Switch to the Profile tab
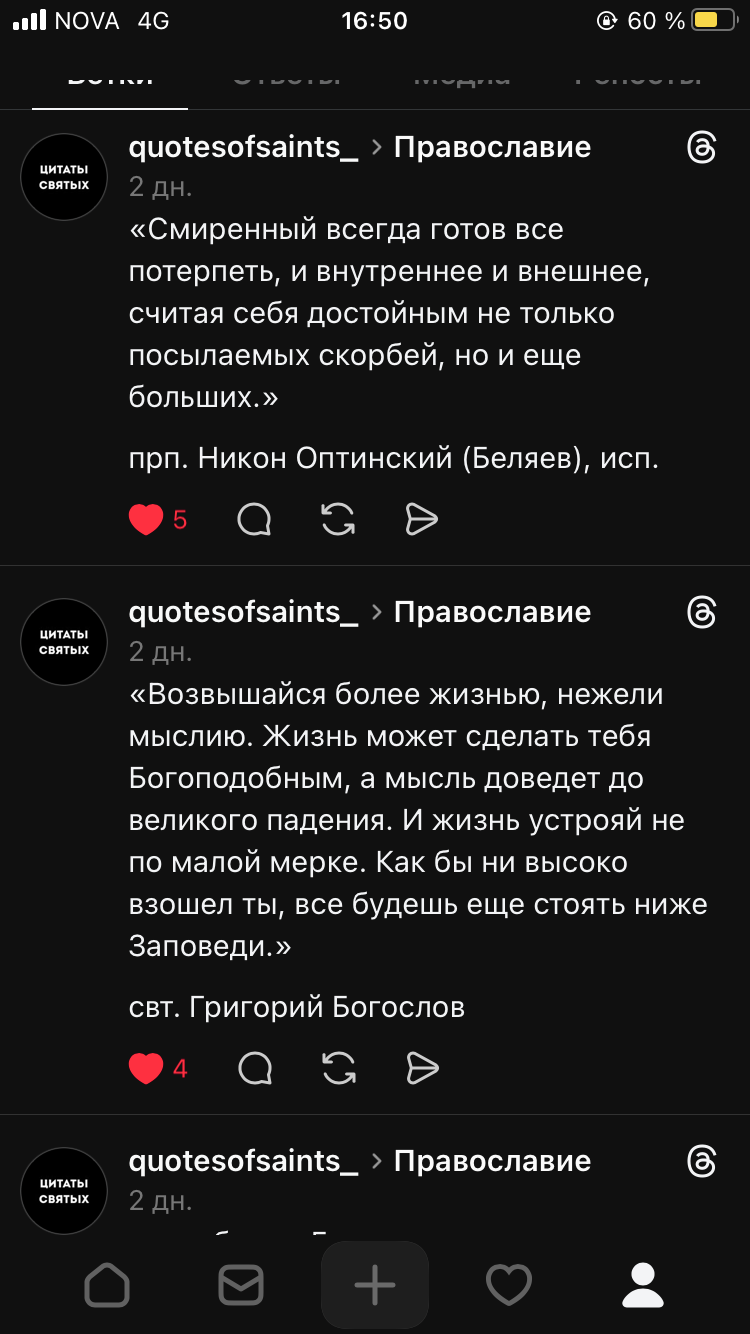Image resolution: width=750 pixels, height=1334 pixels. pos(643,1284)
